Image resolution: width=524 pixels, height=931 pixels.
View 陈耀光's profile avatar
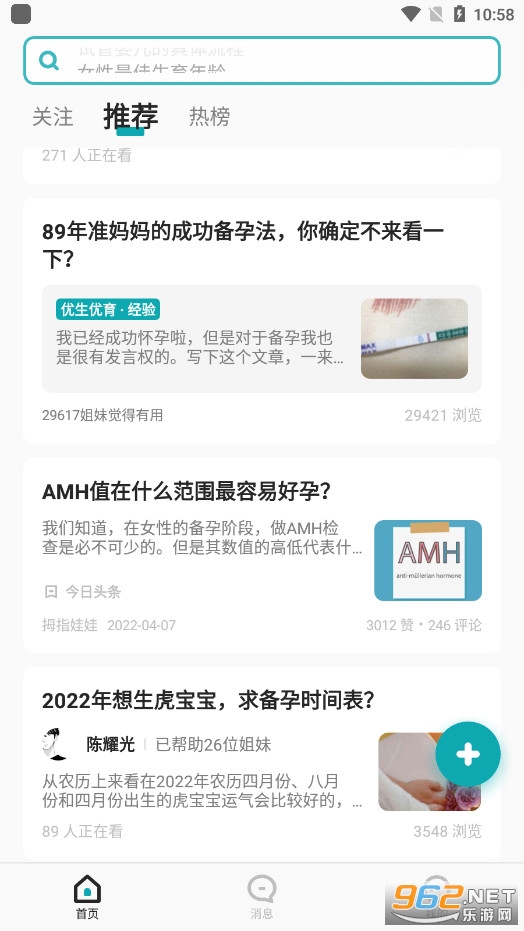point(56,745)
